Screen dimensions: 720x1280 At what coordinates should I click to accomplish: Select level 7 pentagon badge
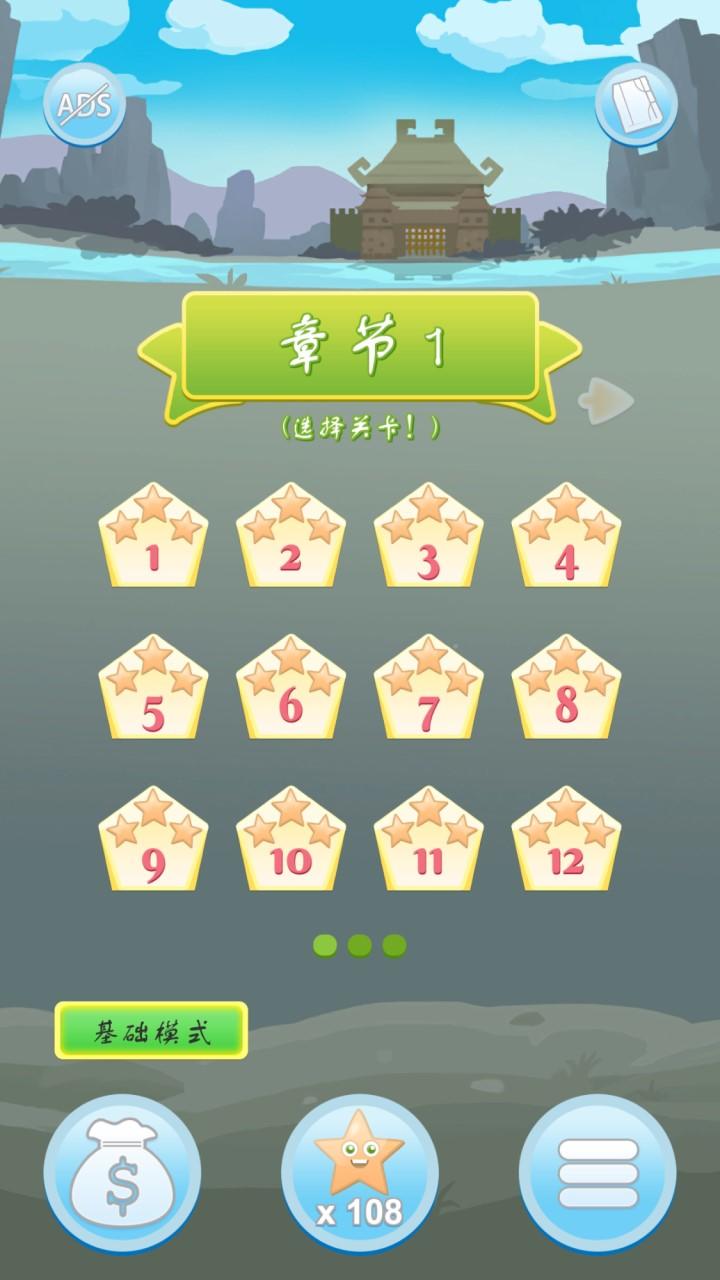tap(428, 690)
